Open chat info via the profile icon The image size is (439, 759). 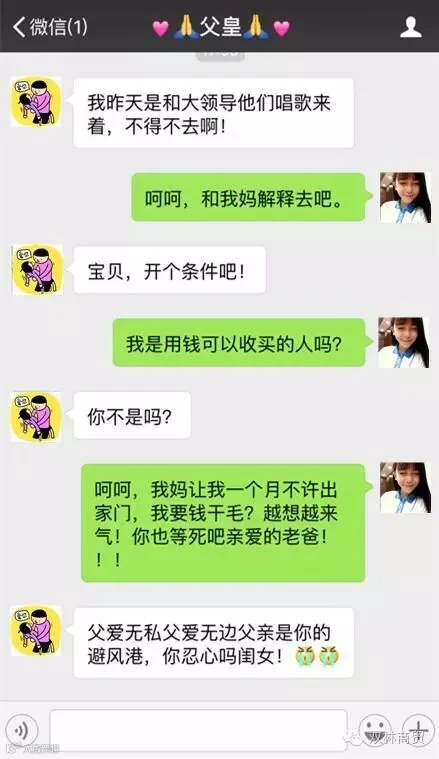[x=410, y=27]
